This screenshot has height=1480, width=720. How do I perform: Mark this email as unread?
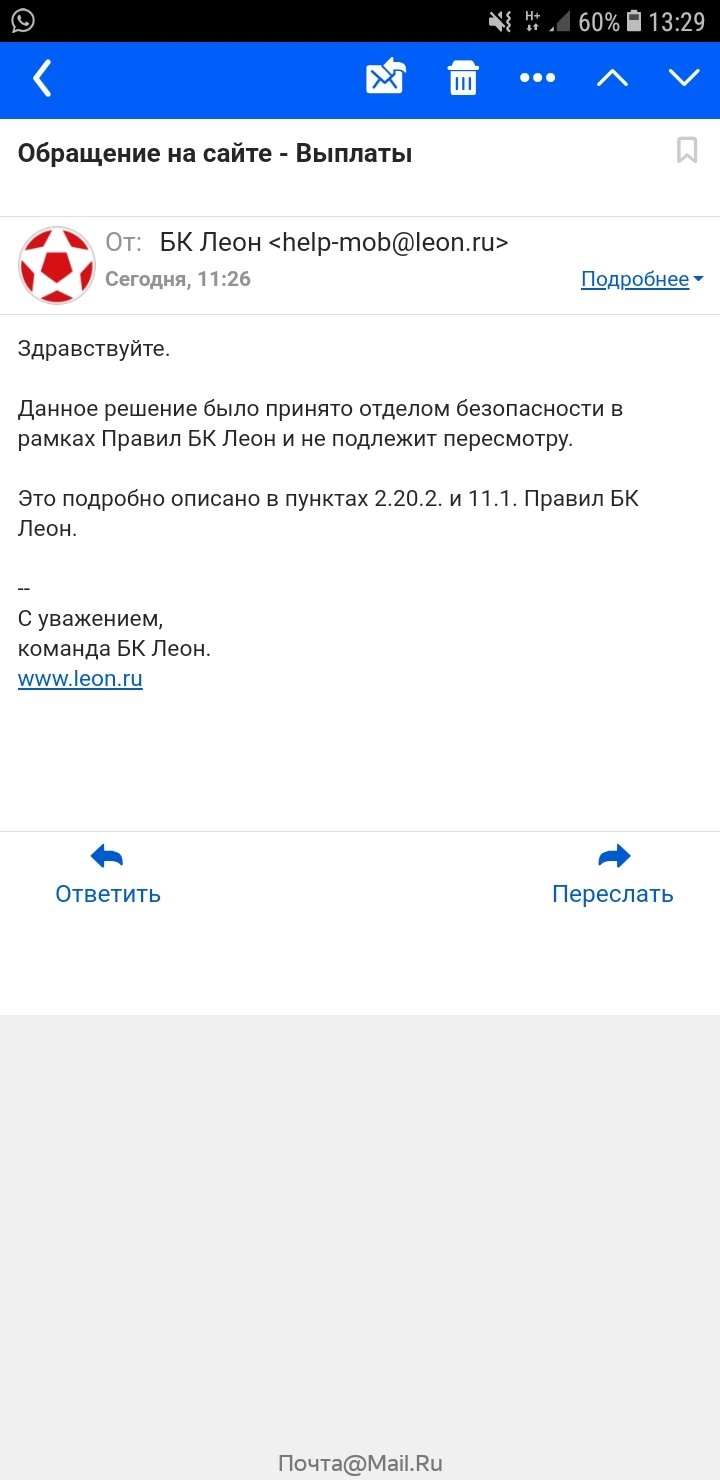point(385,78)
